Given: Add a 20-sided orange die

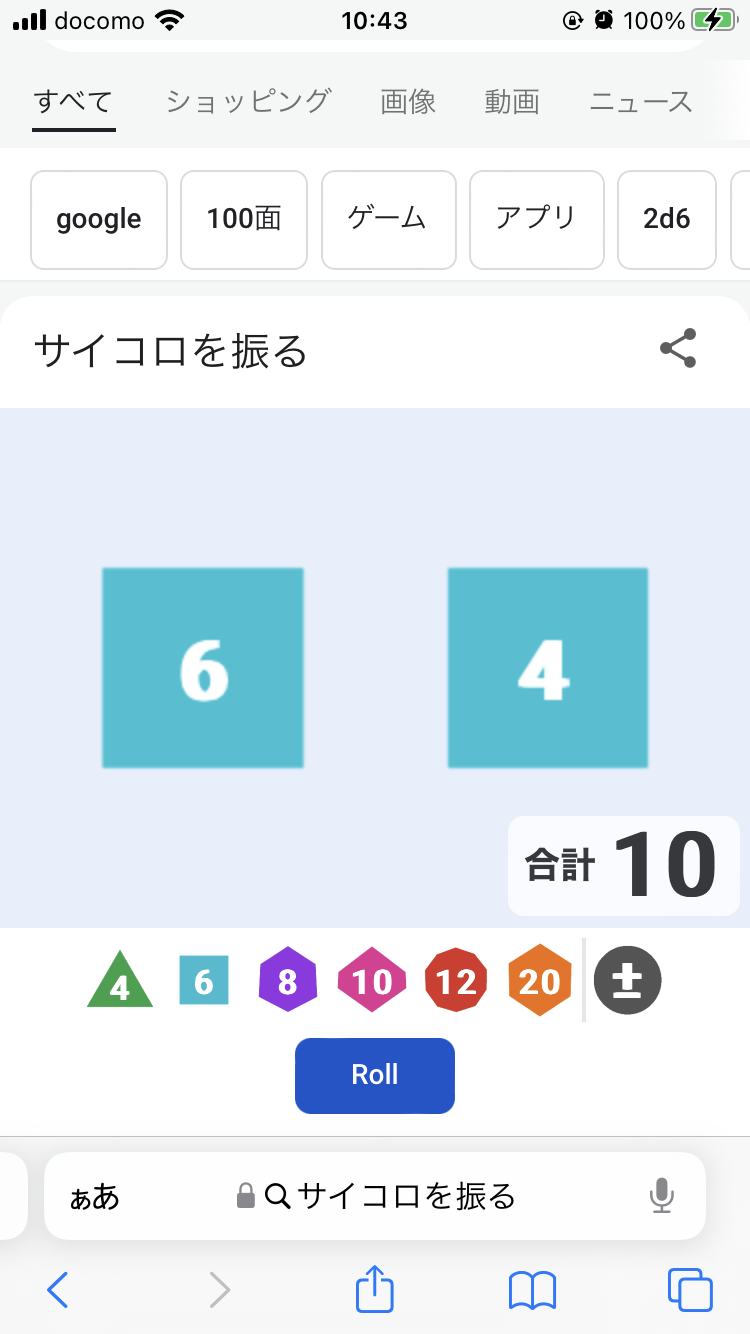Looking at the screenshot, I should (540, 980).
